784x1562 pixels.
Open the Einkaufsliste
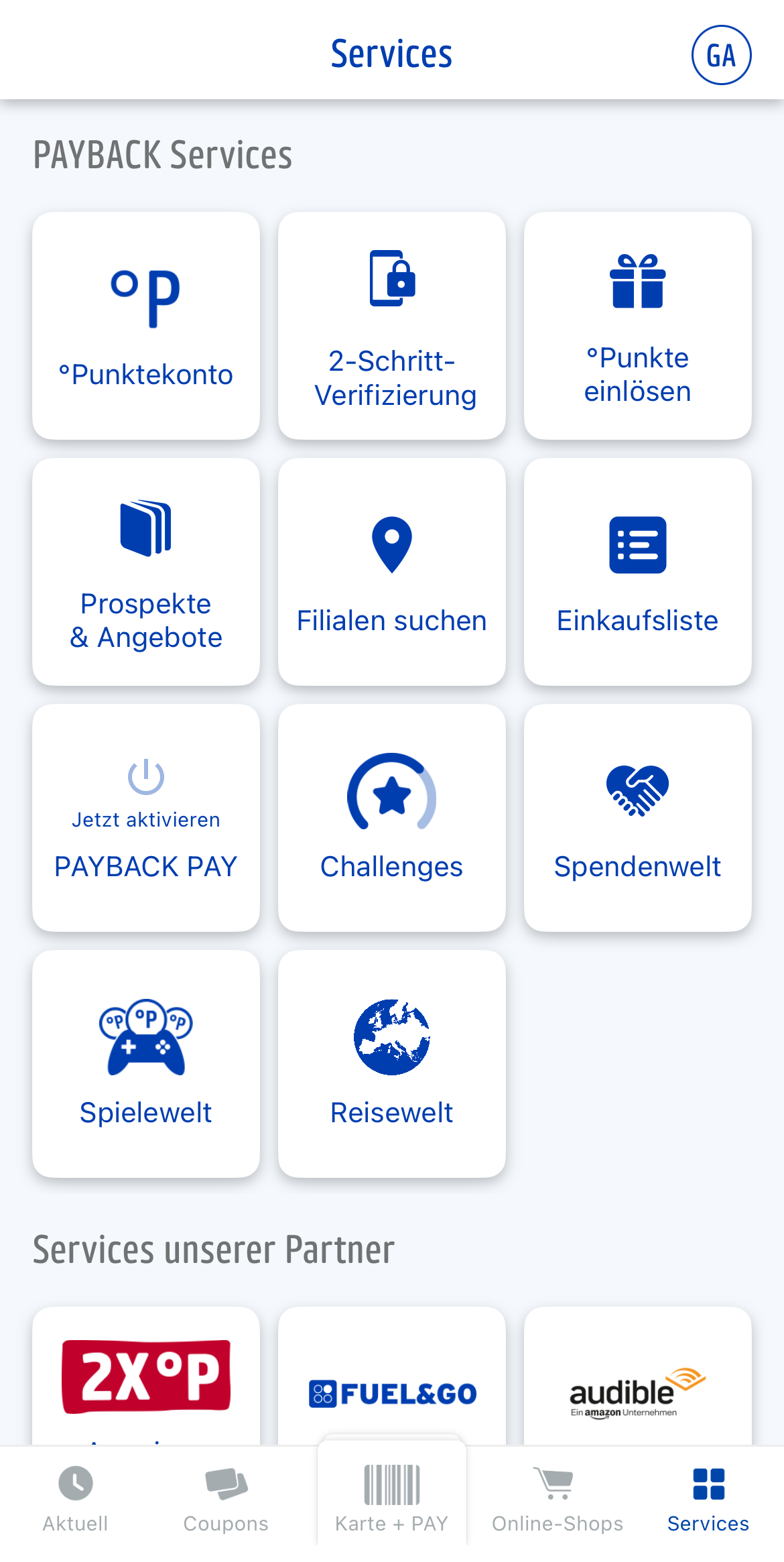(638, 572)
